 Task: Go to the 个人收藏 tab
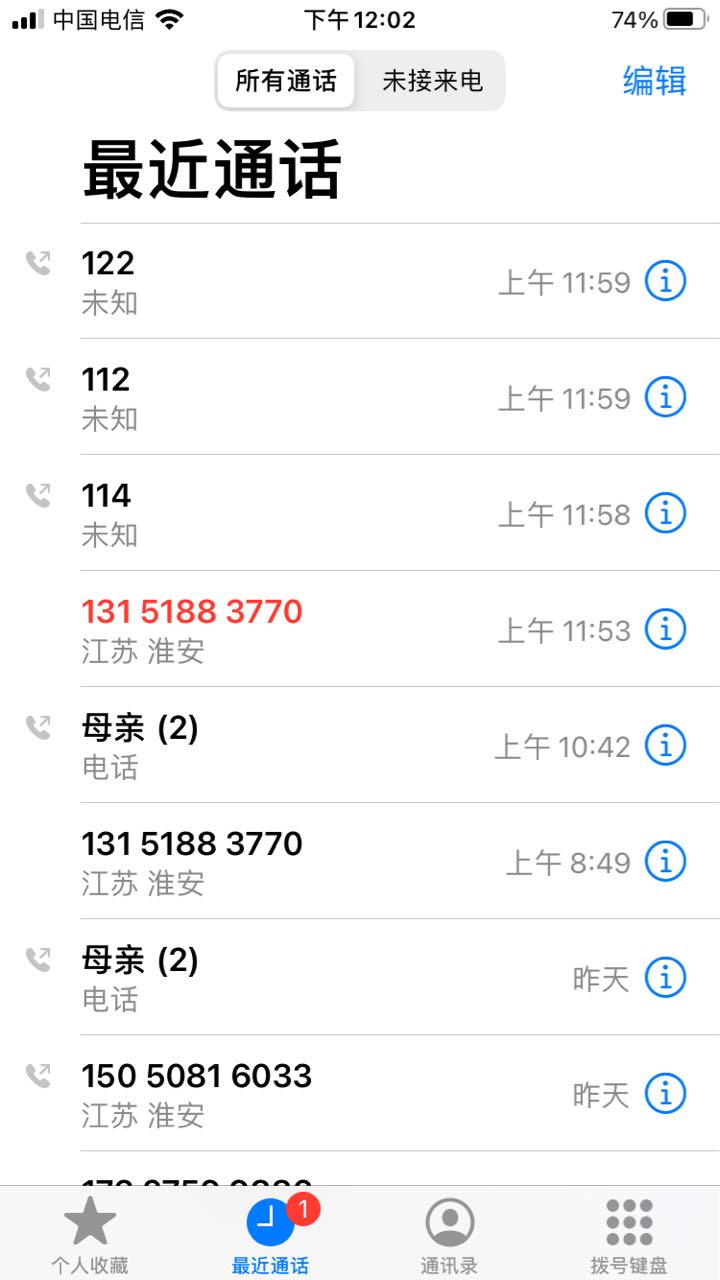[x=90, y=1234]
